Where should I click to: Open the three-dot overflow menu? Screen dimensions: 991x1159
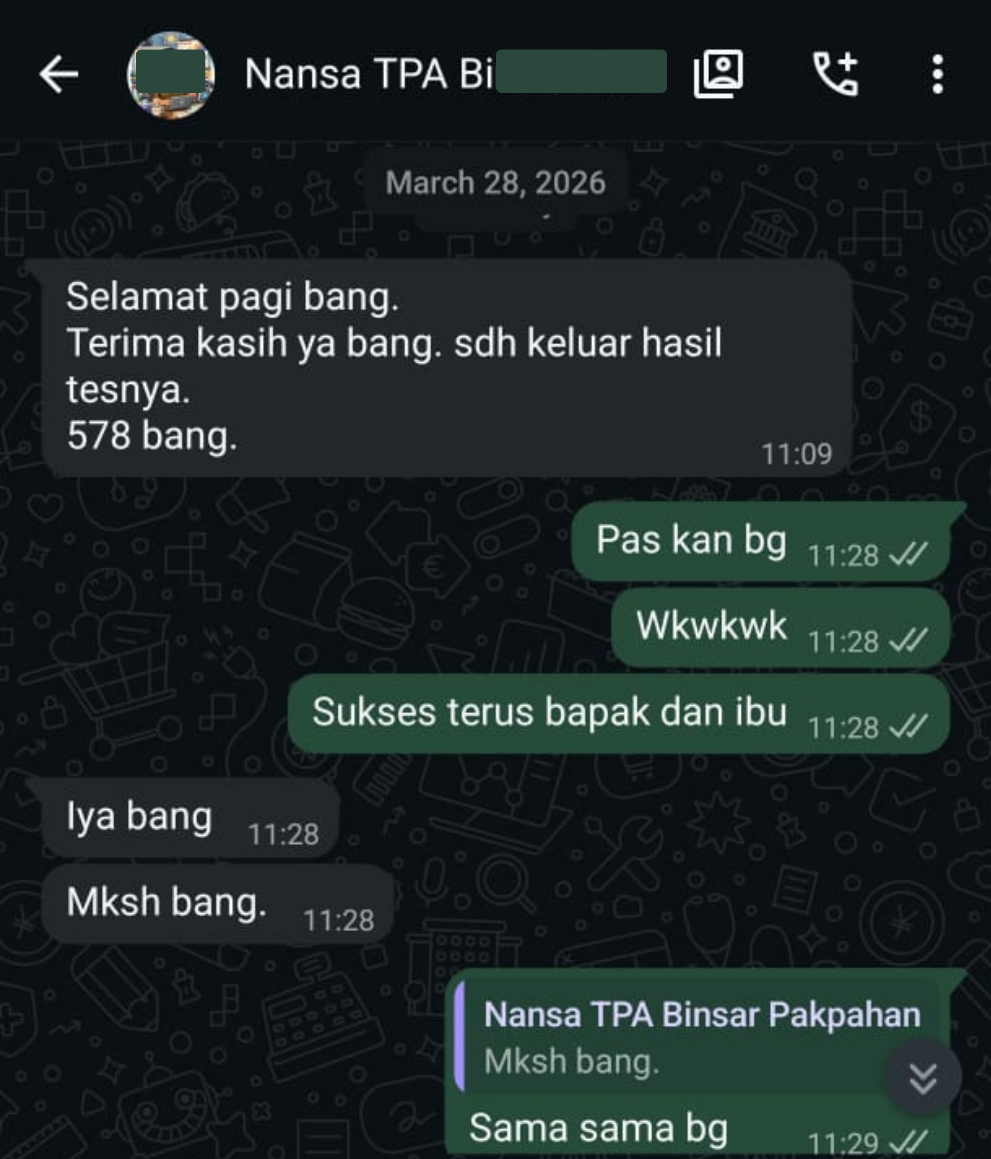[937, 75]
